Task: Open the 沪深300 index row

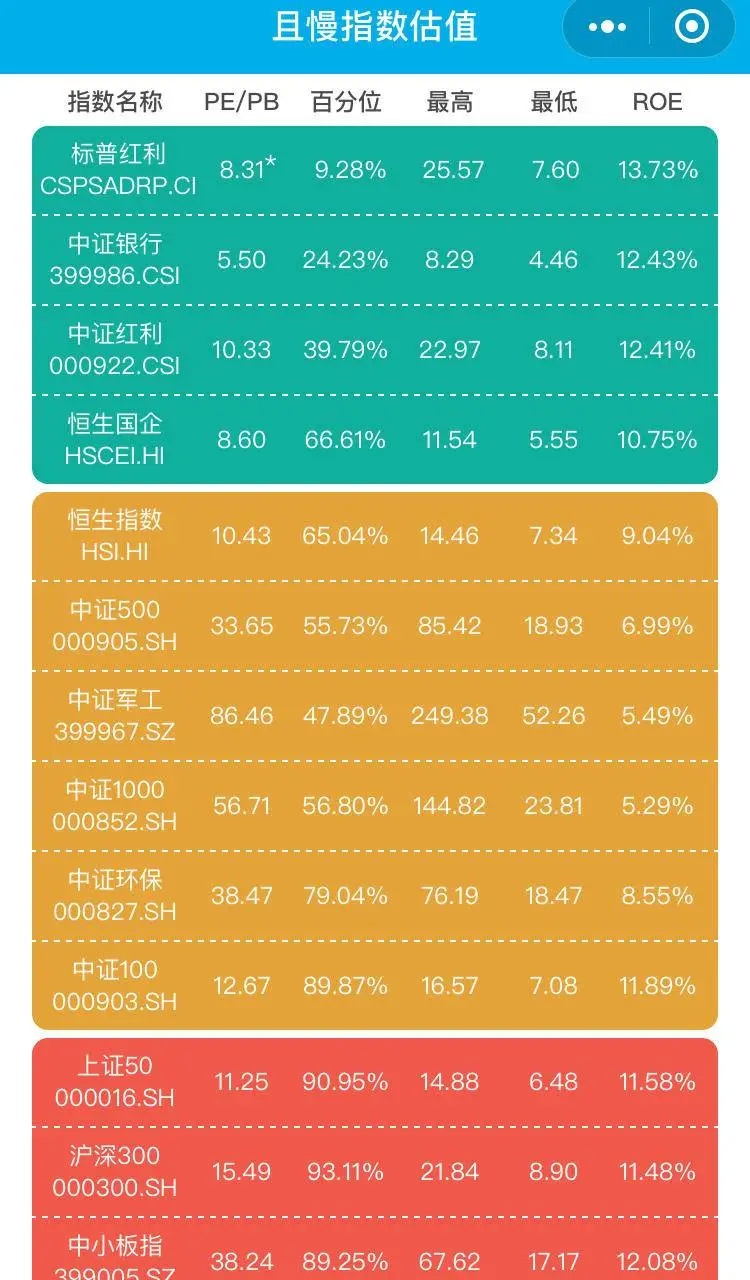Action: pos(375,1172)
